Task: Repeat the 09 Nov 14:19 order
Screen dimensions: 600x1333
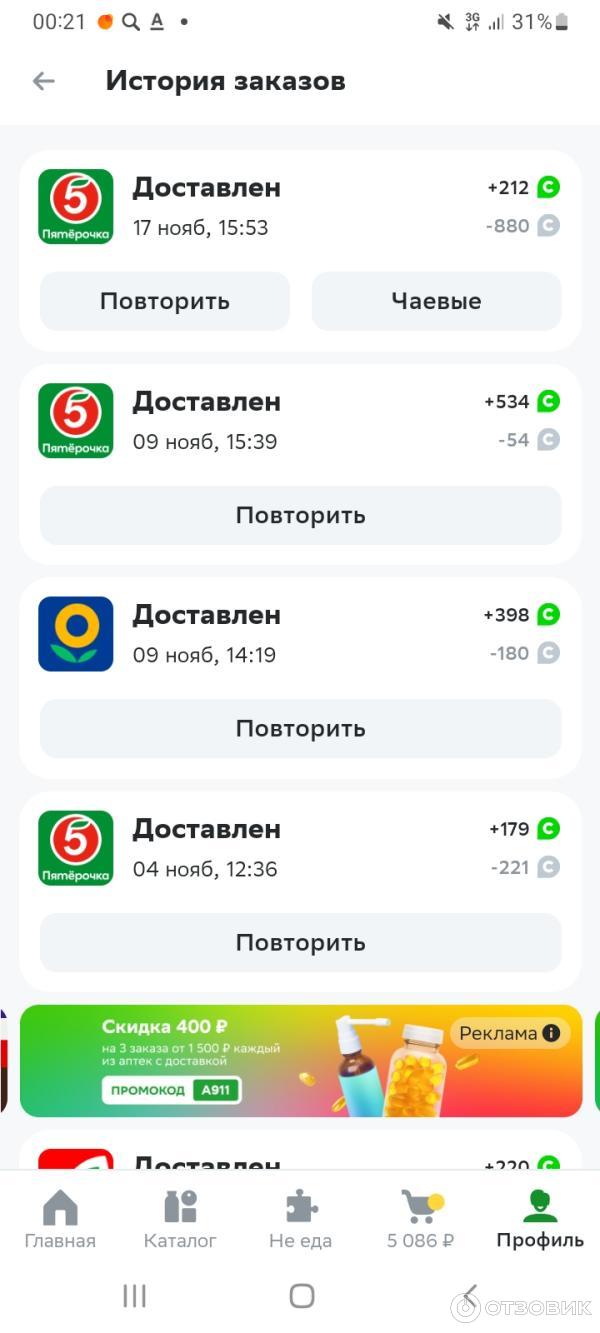Action: coord(300,729)
